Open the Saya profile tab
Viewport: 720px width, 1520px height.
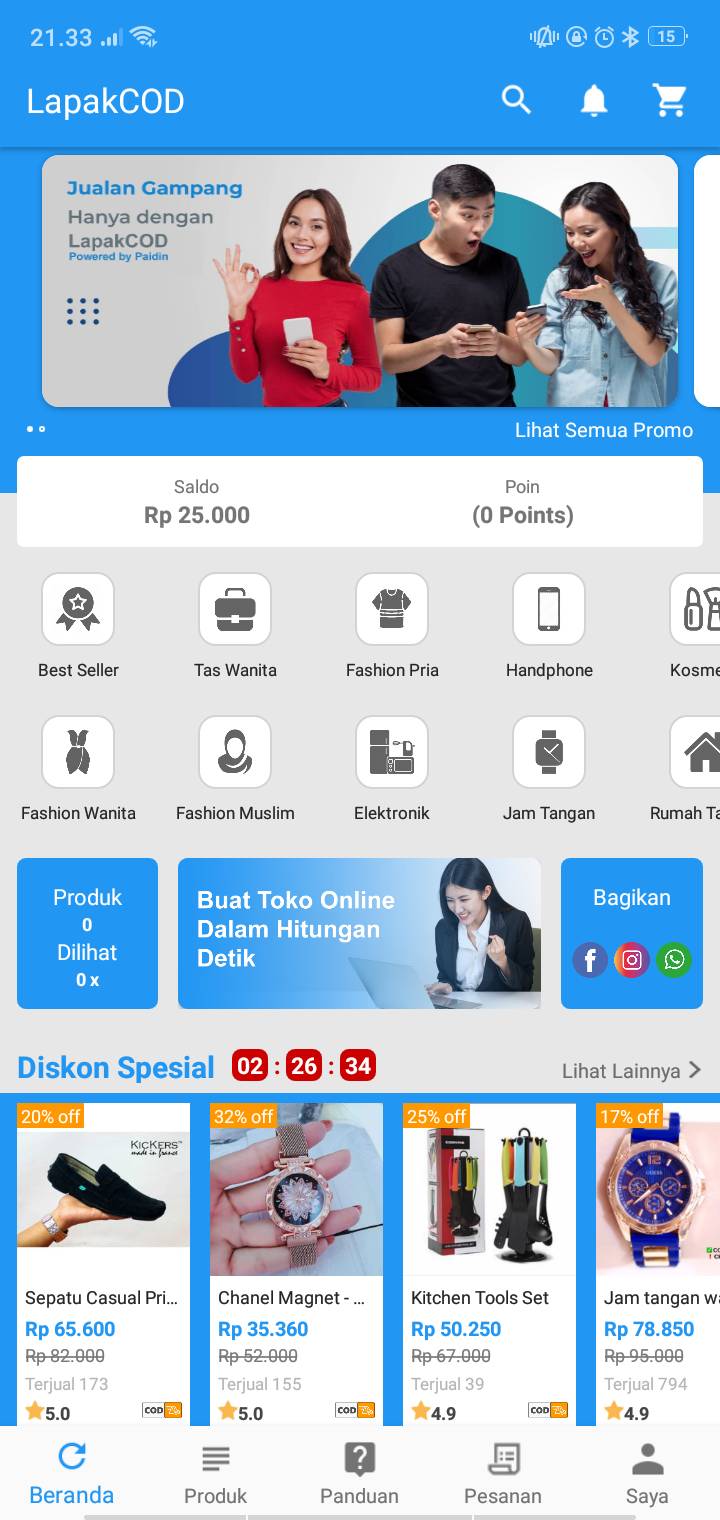click(647, 1474)
